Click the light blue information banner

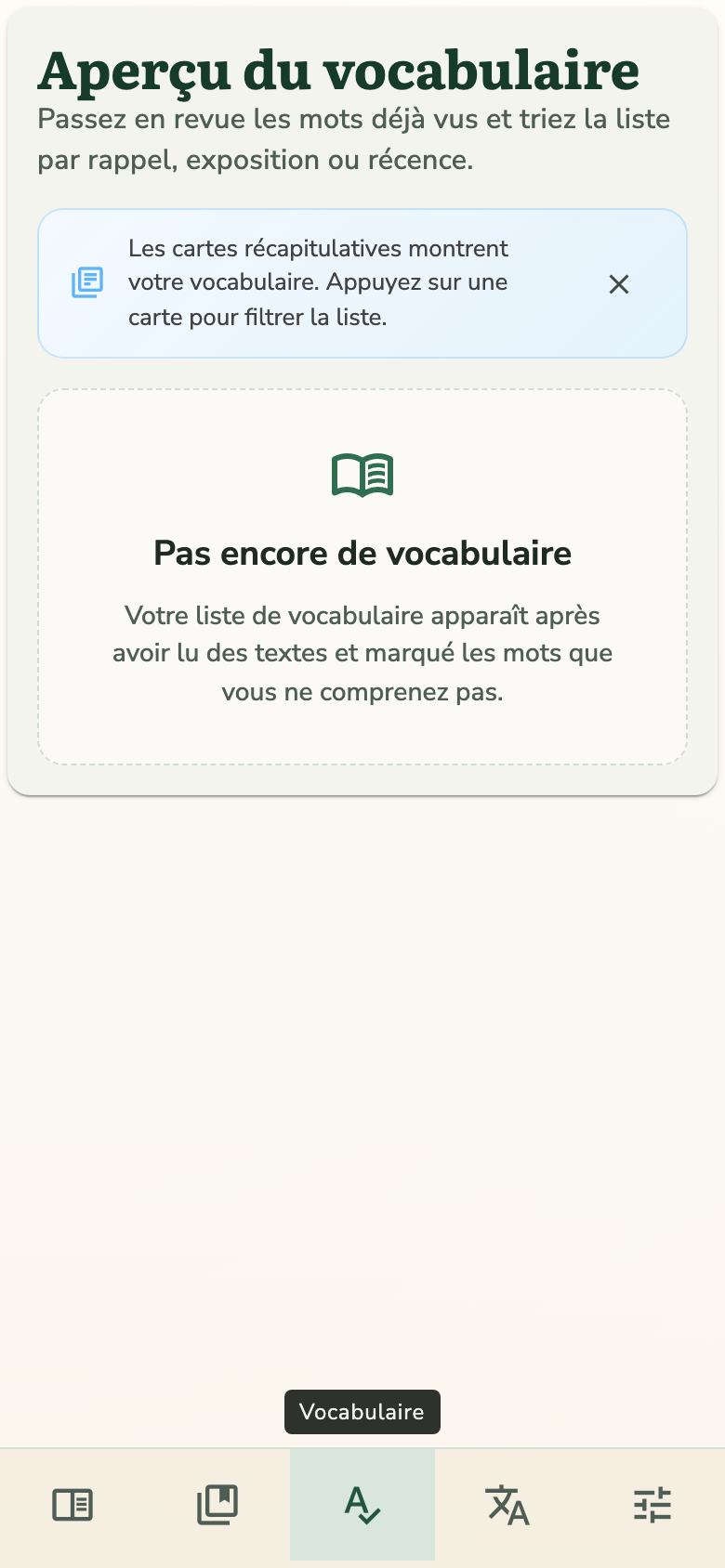coord(362,283)
